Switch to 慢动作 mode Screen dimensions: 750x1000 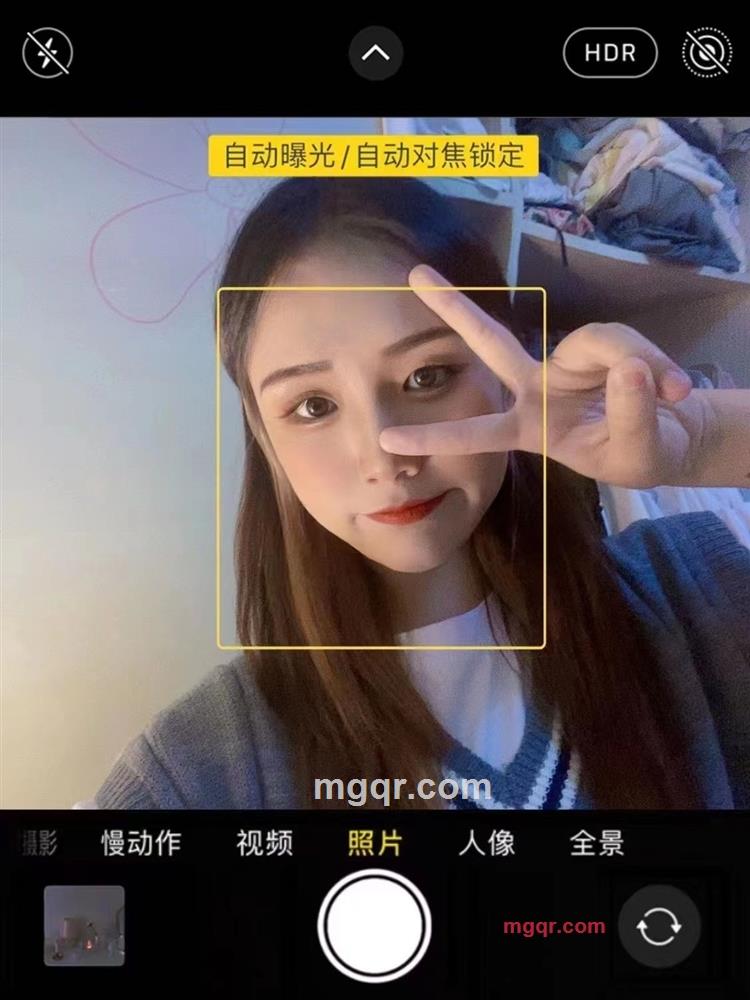[x=141, y=843]
